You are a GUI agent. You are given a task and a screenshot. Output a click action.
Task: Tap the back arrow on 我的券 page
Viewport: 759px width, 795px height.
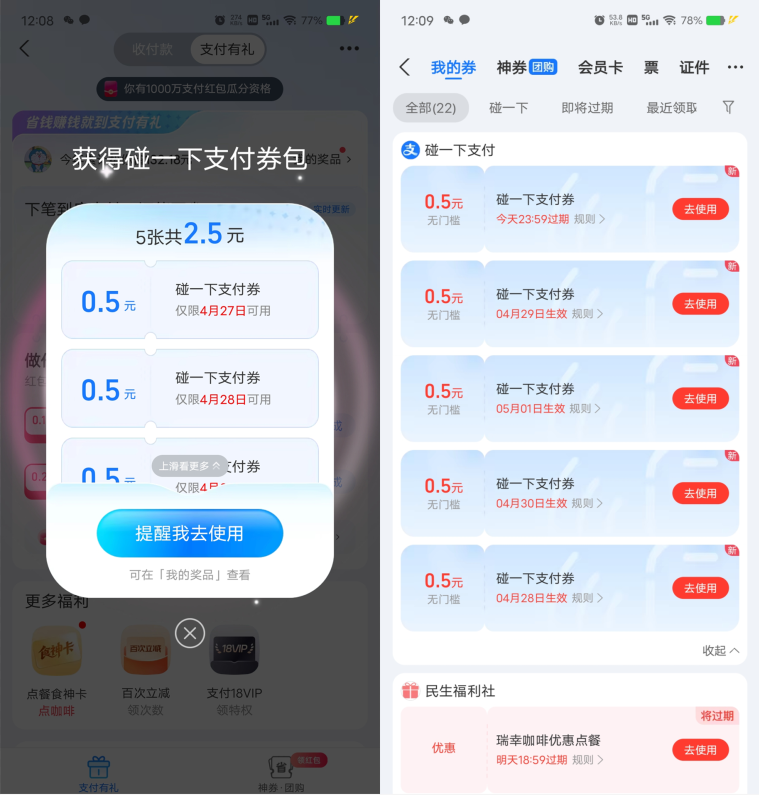click(x=403, y=67)
